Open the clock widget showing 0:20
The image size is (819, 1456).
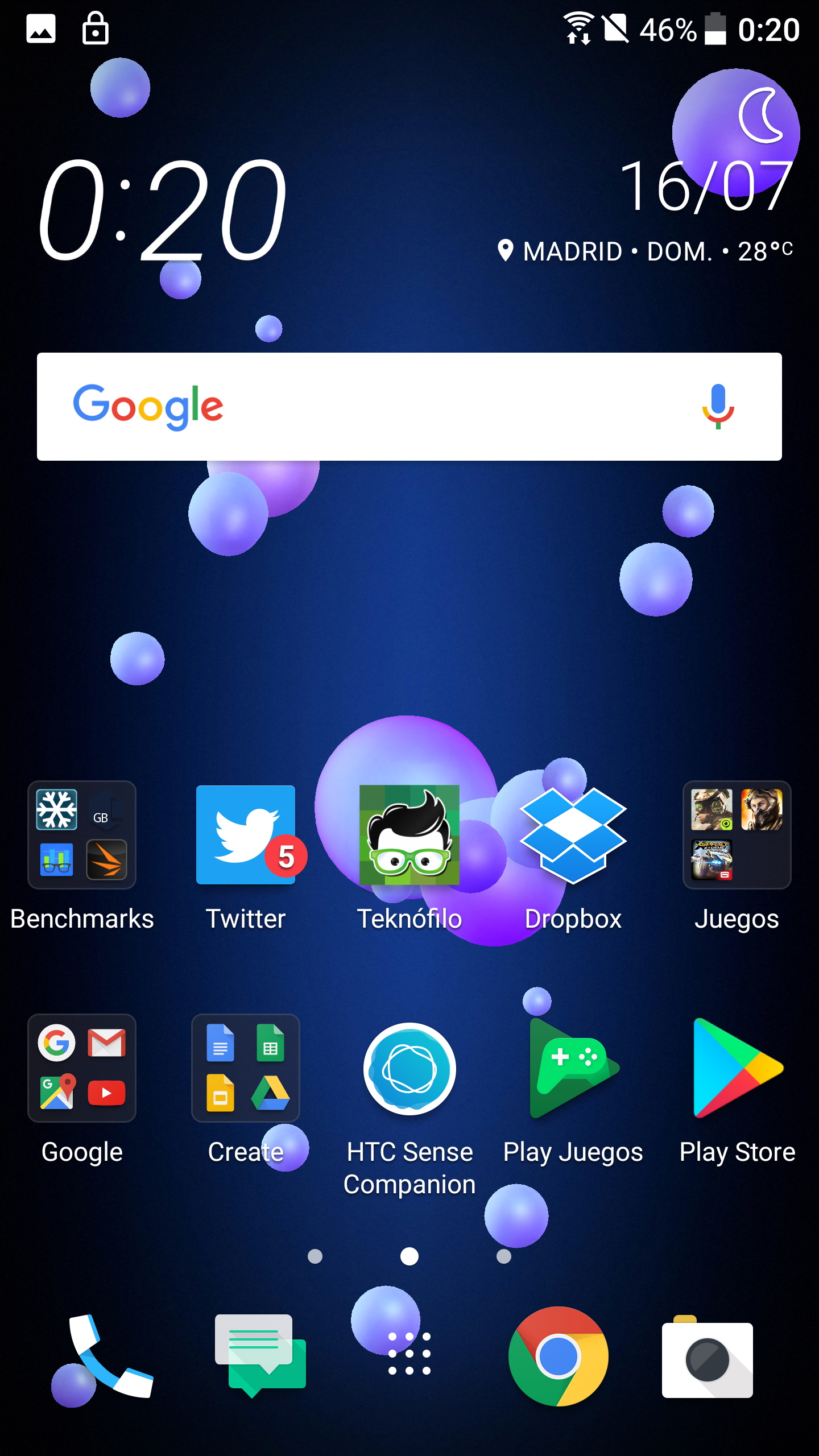(x=162, y=209)
